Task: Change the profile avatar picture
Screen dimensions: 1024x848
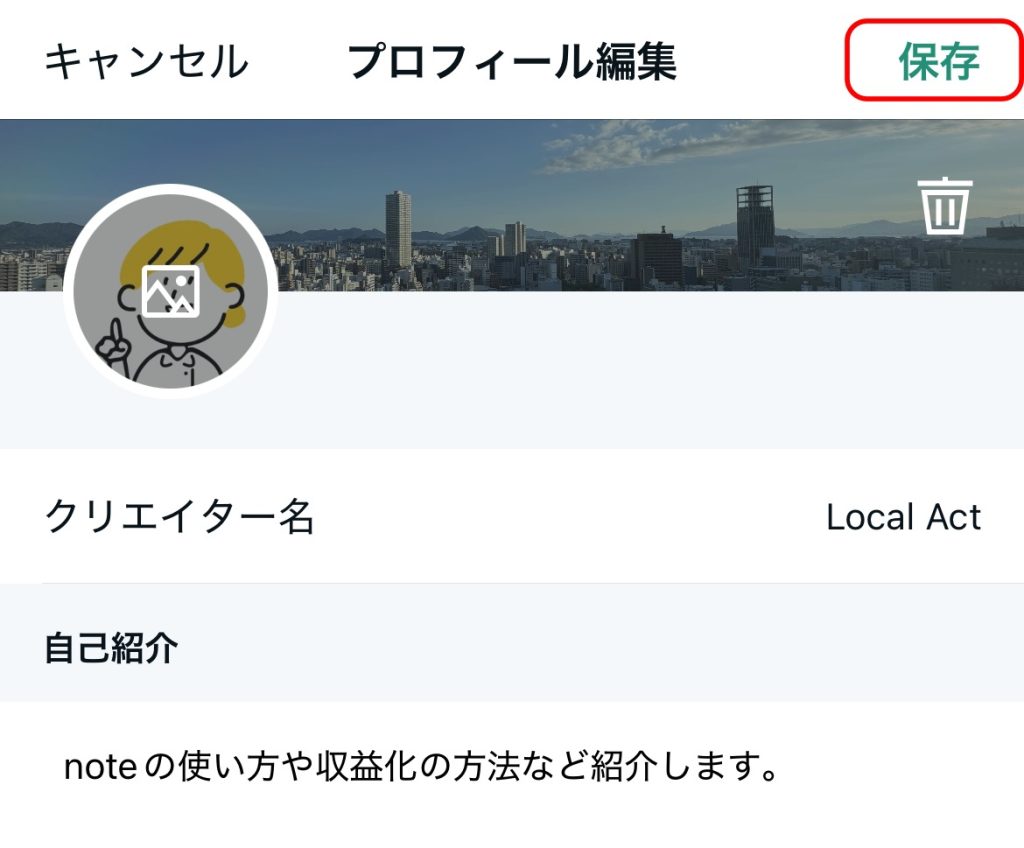Action: [171, 291]
